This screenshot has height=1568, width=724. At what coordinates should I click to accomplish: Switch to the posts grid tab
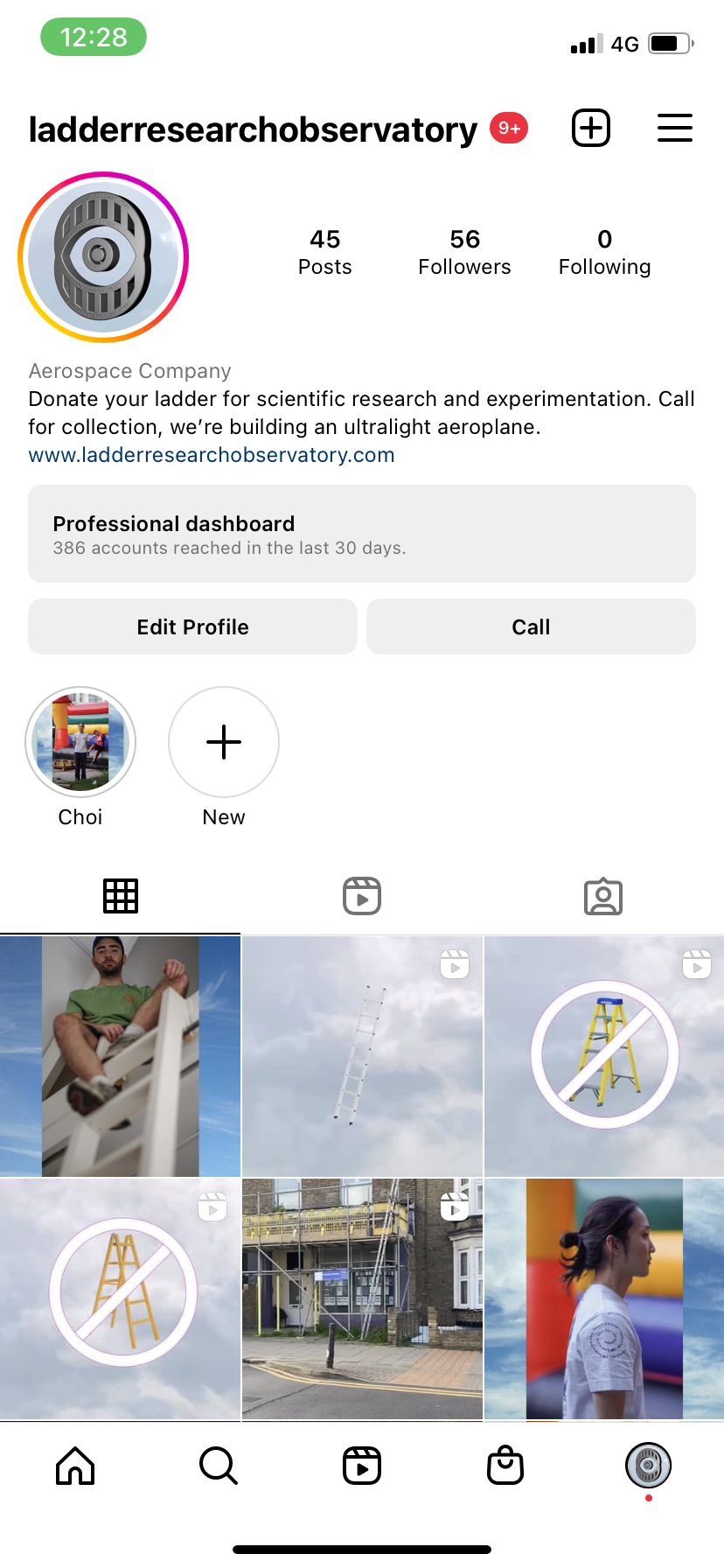(121, 896)
